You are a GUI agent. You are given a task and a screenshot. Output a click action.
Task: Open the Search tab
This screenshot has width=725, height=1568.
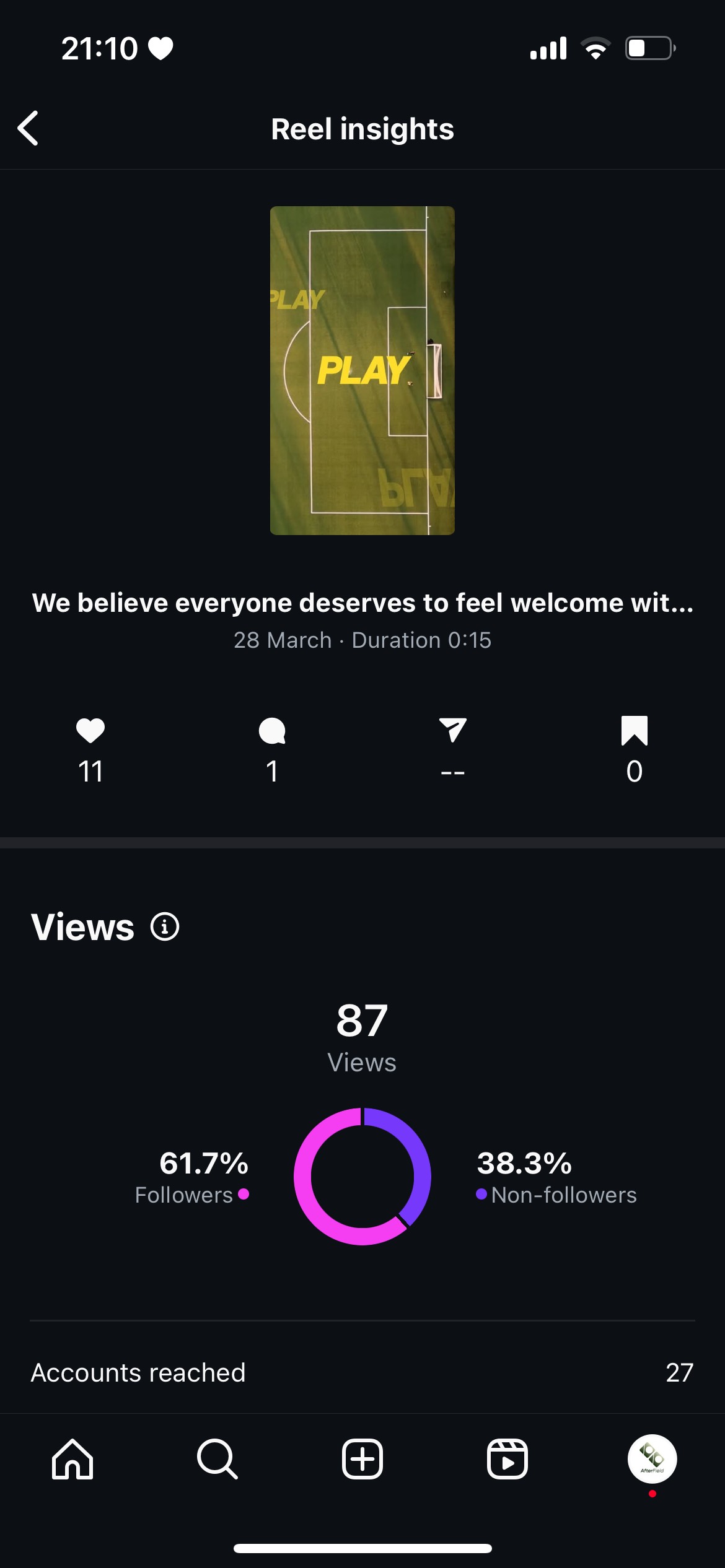(217, 1459)
